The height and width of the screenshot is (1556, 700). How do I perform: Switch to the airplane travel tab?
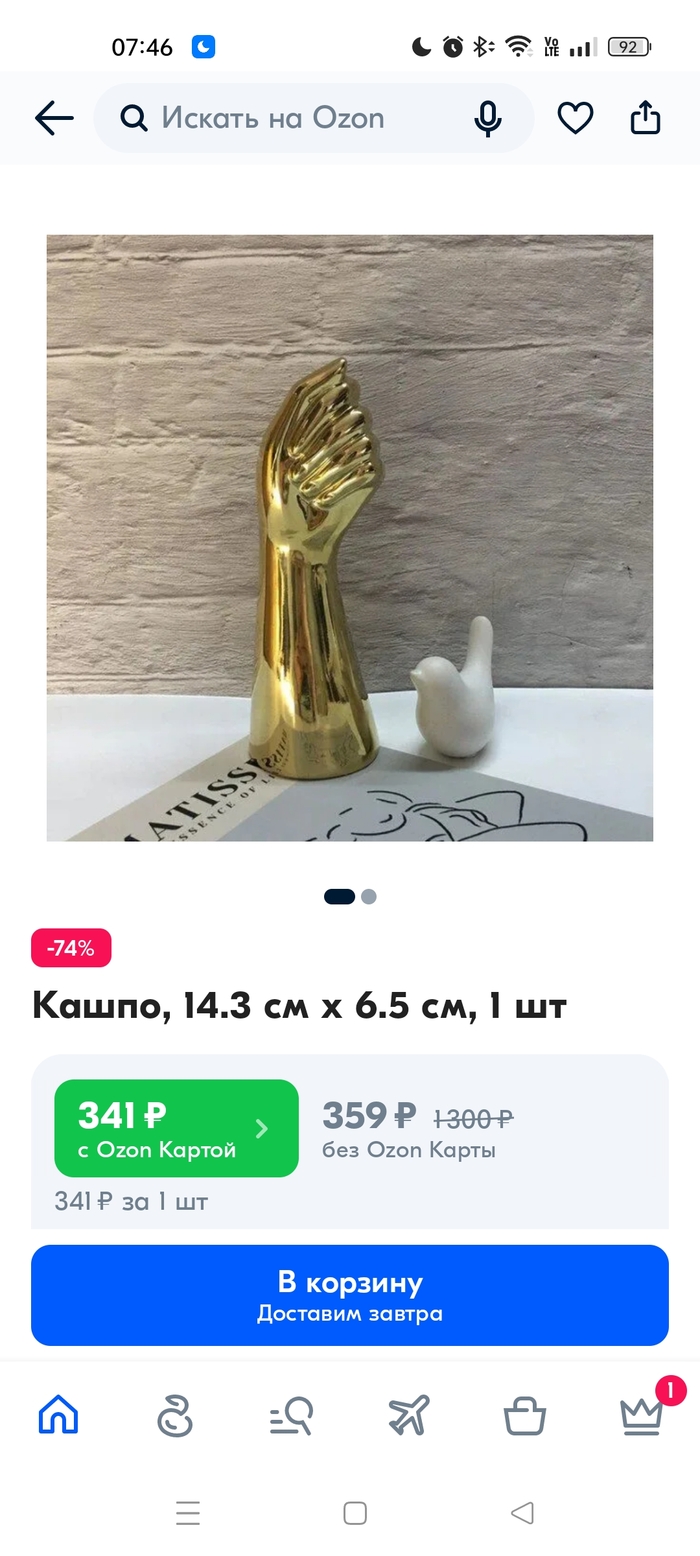[408, 1415]
